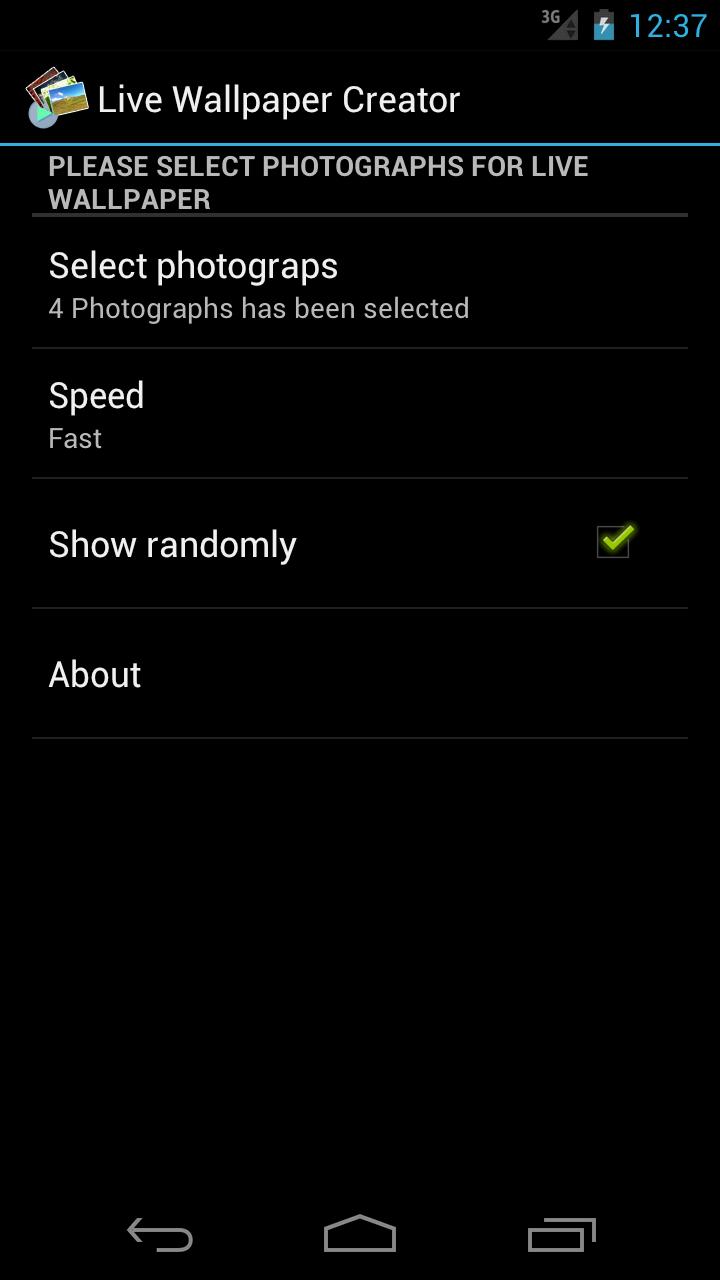Open Select photographs chooser
This screenshot has width=720, height=1280.
point(360,283)
